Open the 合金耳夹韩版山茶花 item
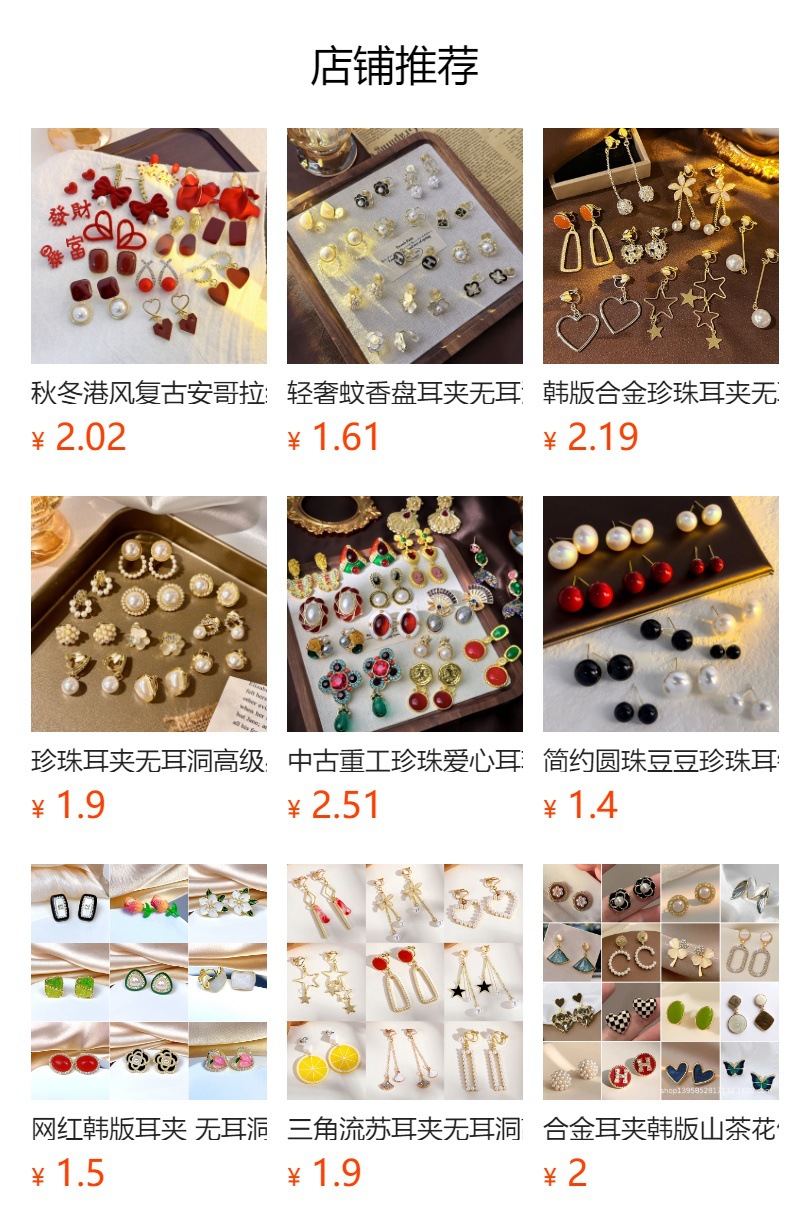This screenshot has height=1232, width=790. coord(661,982)
